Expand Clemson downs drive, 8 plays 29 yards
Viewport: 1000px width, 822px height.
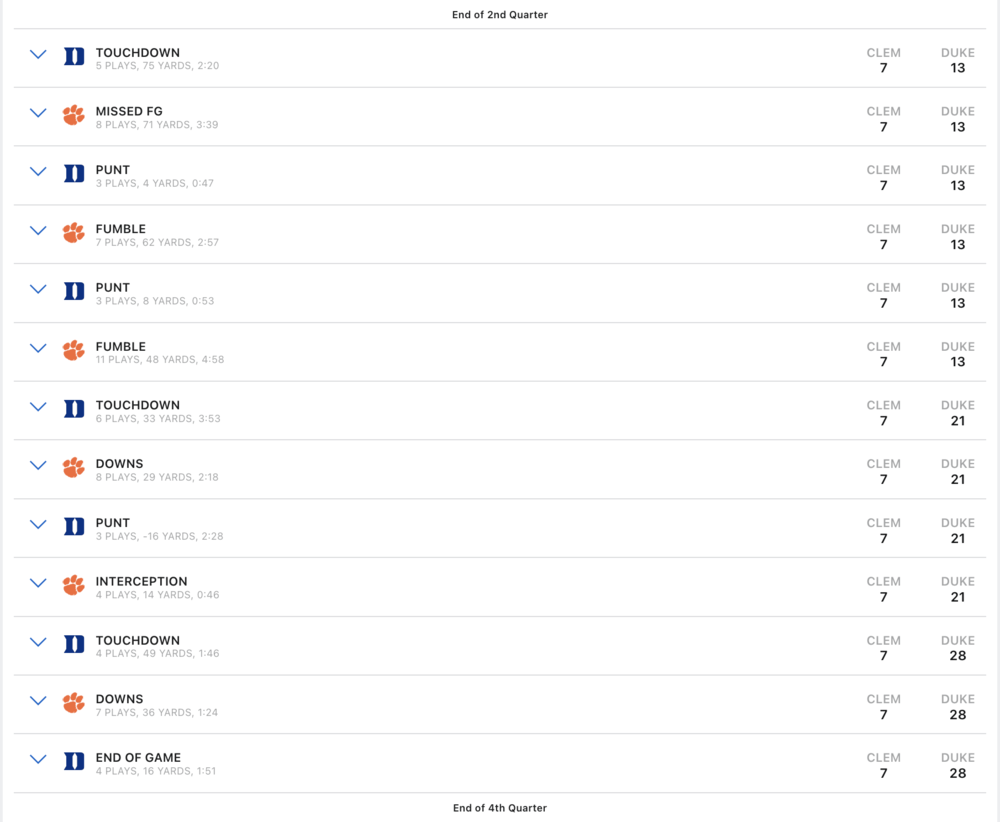coord(38,466)
